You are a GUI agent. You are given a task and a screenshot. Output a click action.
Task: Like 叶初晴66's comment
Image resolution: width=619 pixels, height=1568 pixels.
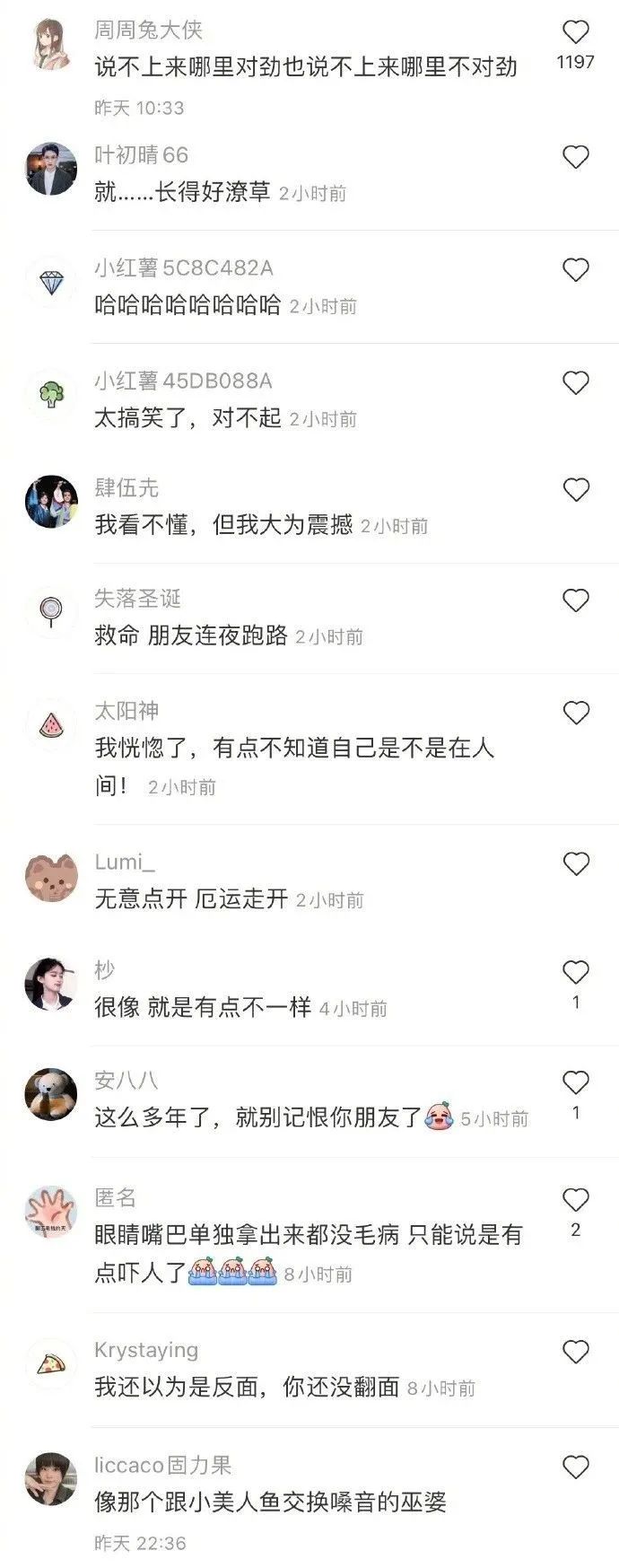pyautogui.click(x=575, y=158)
